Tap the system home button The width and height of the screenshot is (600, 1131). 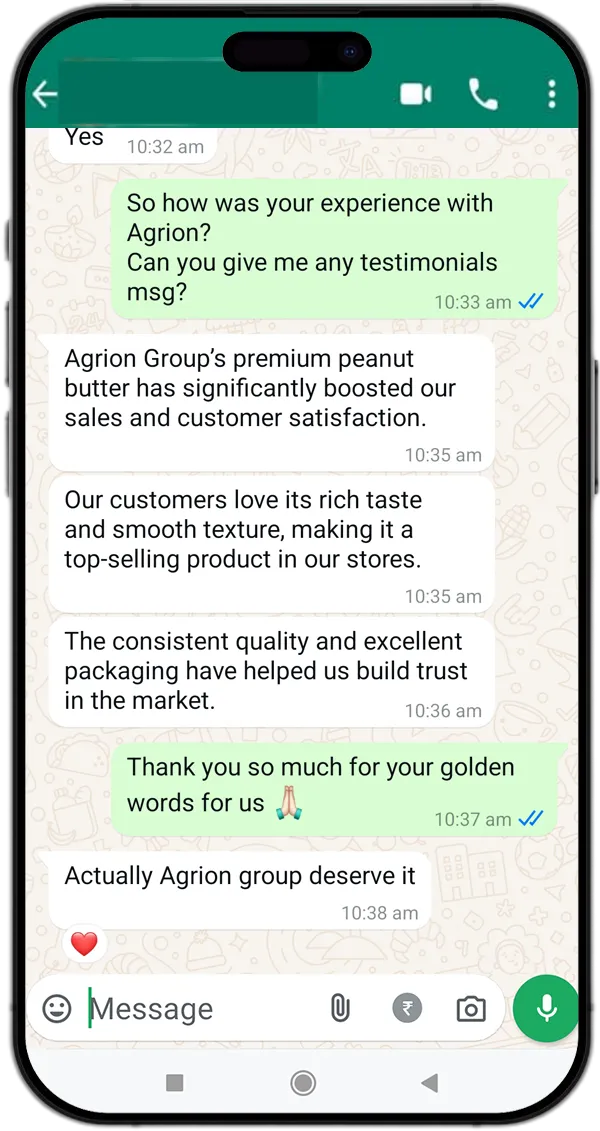(x=302, y=1082)
